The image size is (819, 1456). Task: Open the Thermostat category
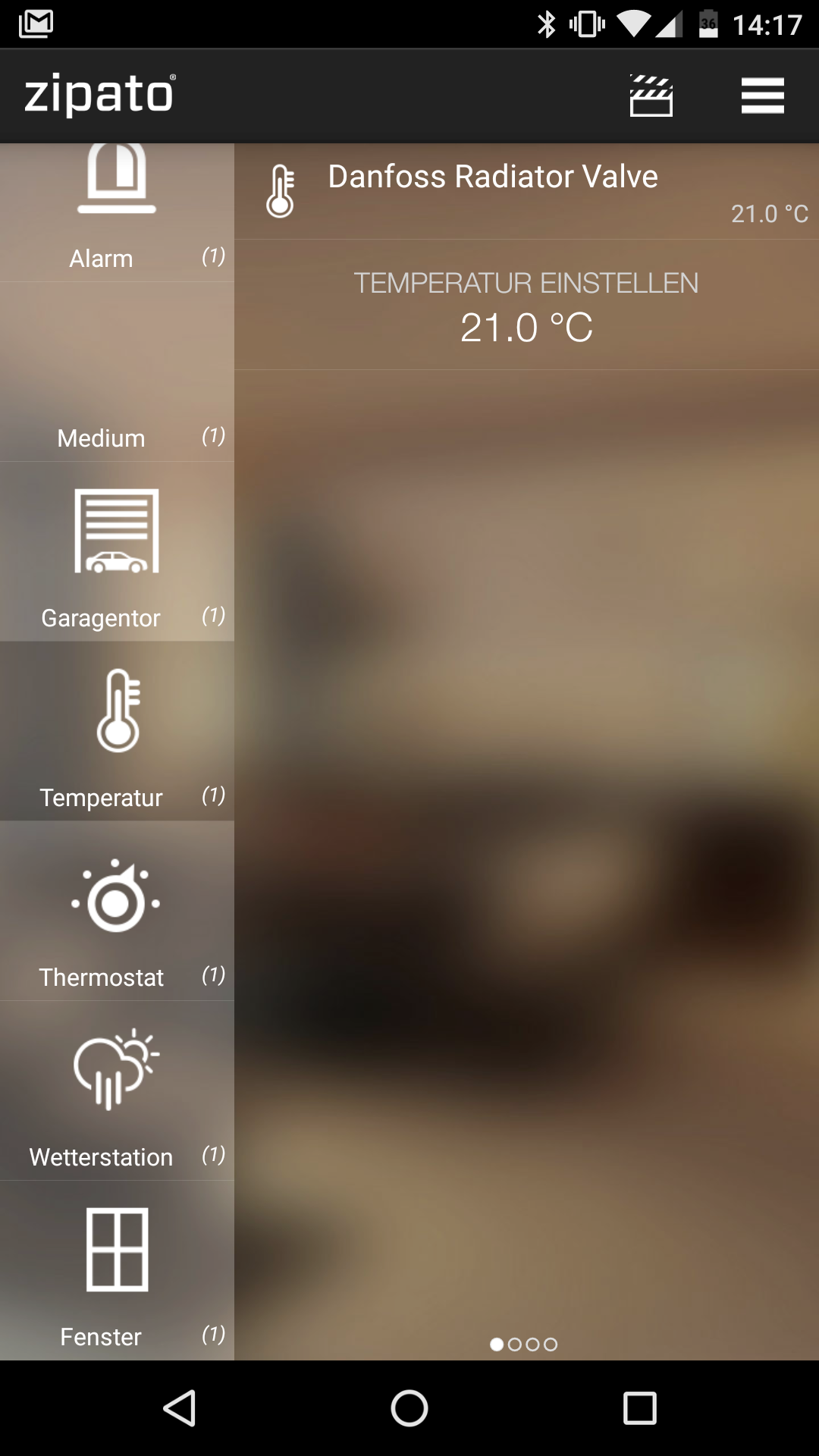(117, 912)
